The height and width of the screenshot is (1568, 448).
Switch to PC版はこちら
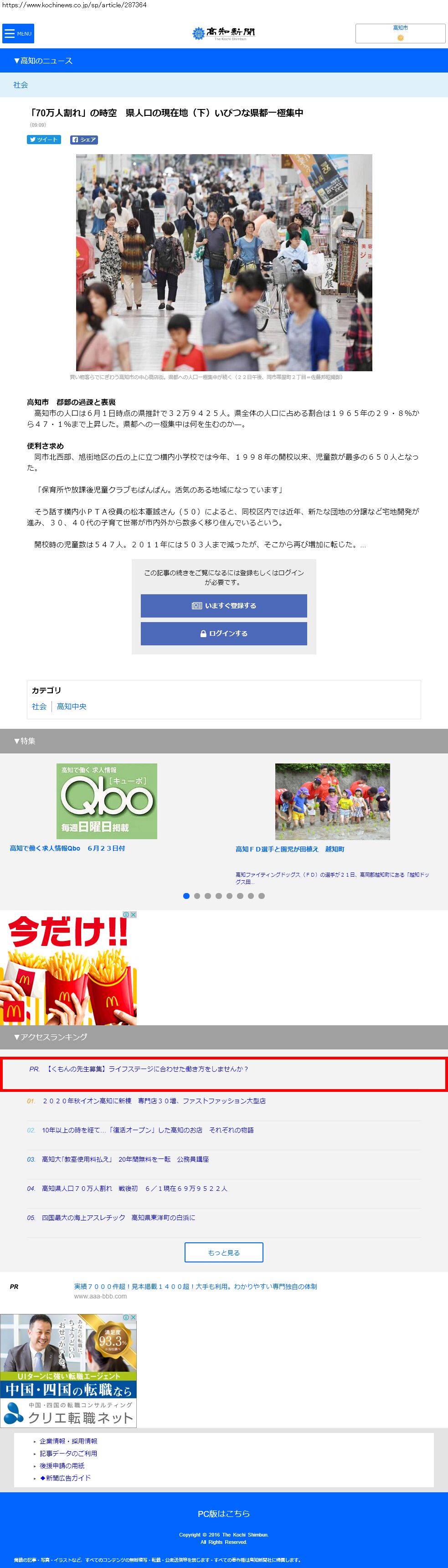pos(224,1513)
